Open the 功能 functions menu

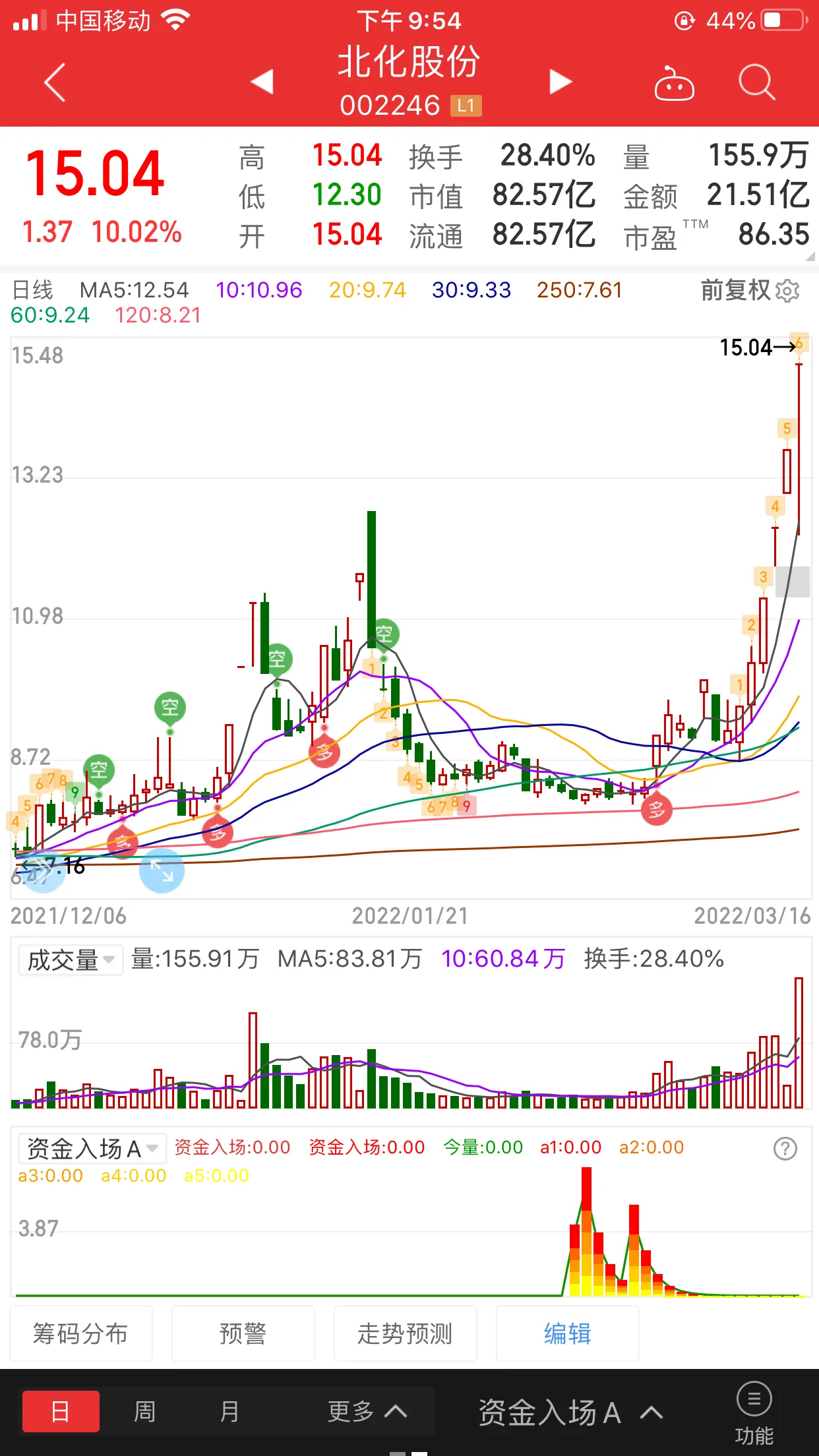[x=754, y=1412]
